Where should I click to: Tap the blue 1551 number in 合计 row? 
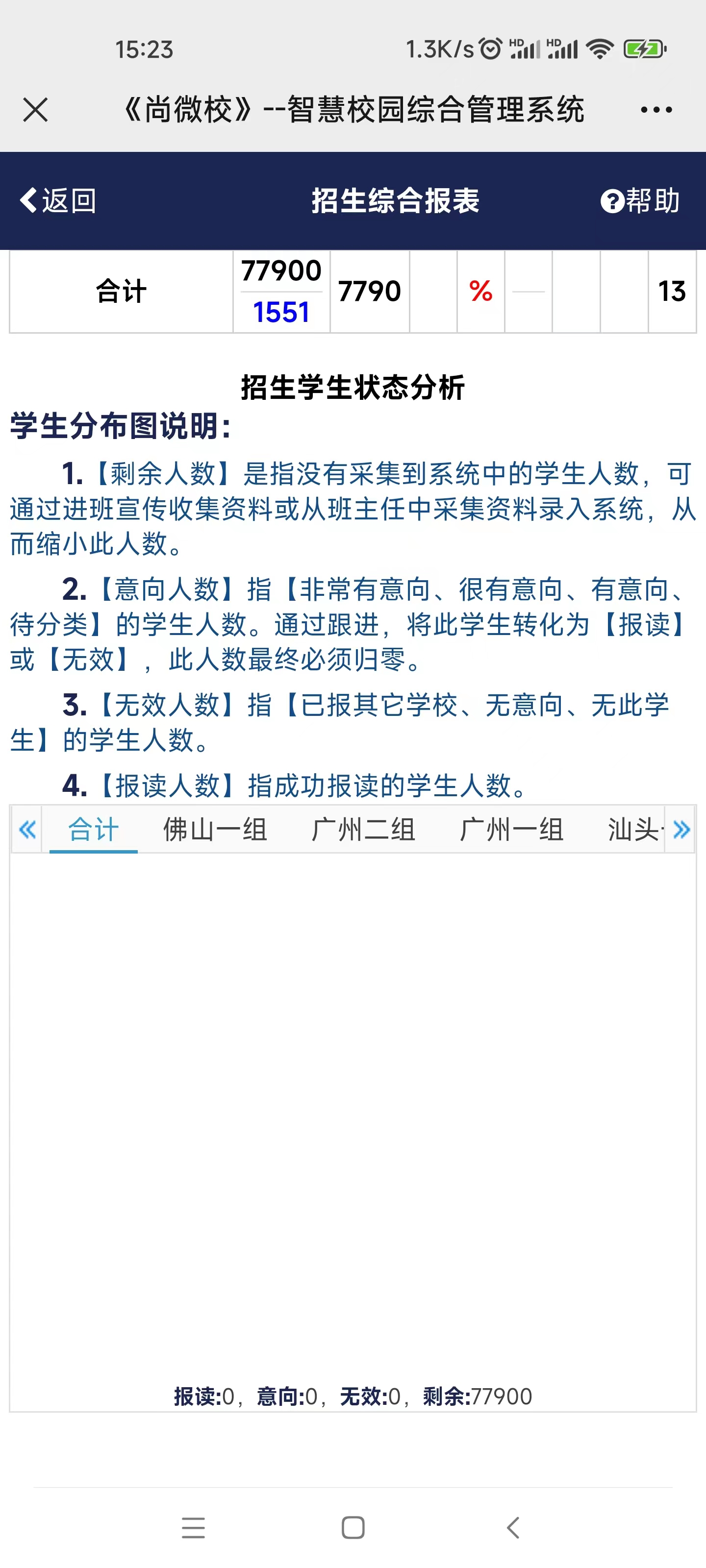281,312
